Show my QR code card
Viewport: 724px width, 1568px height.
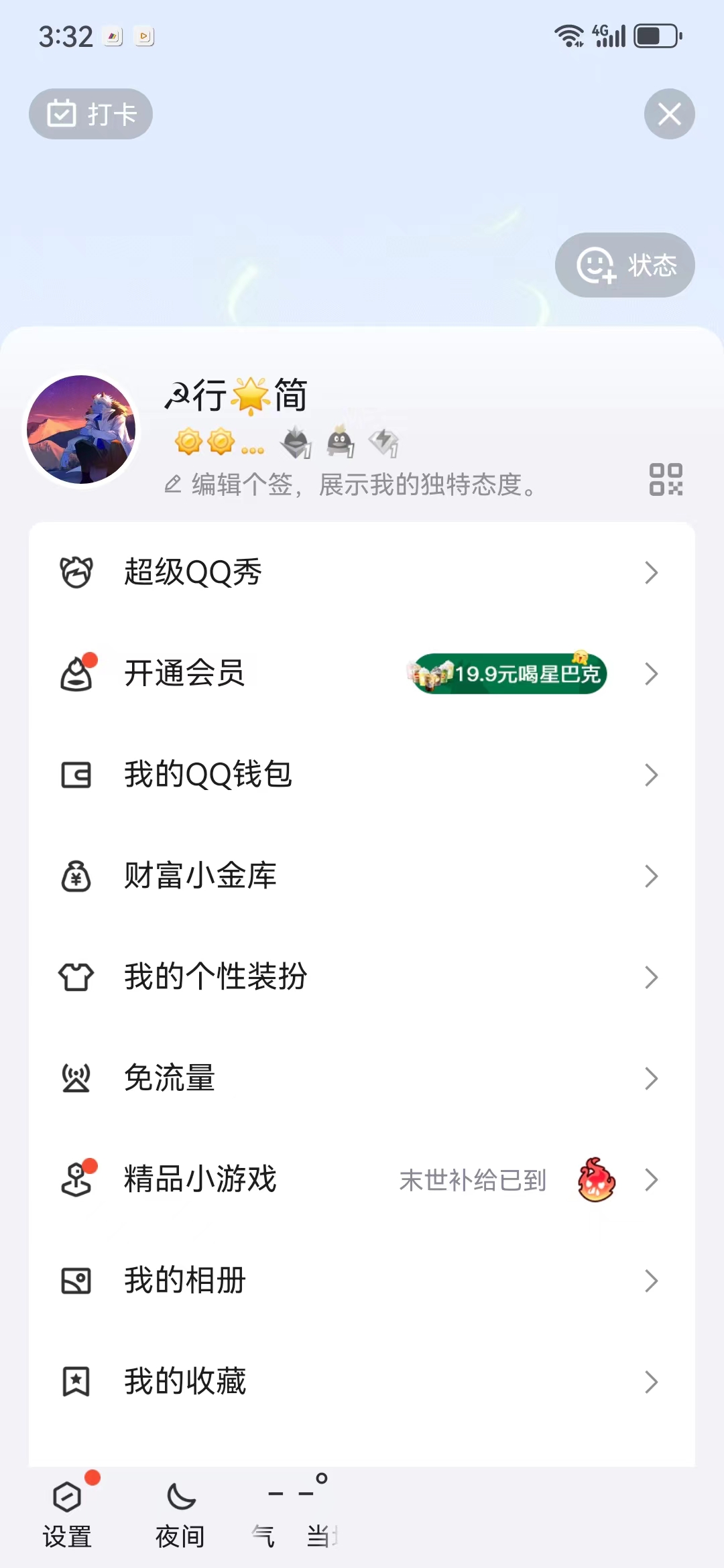pos(666,480)
